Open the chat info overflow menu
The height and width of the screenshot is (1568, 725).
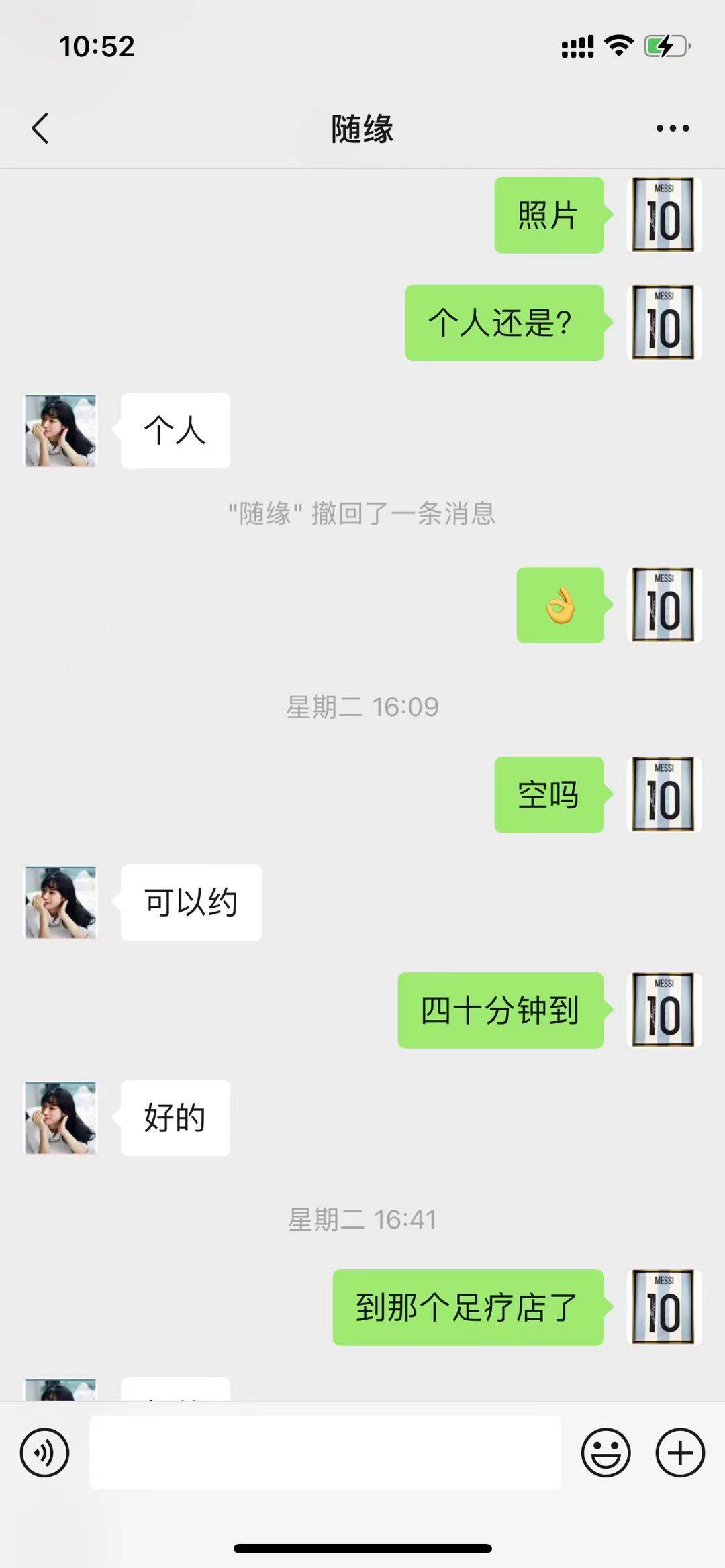[x=673, y=128]
